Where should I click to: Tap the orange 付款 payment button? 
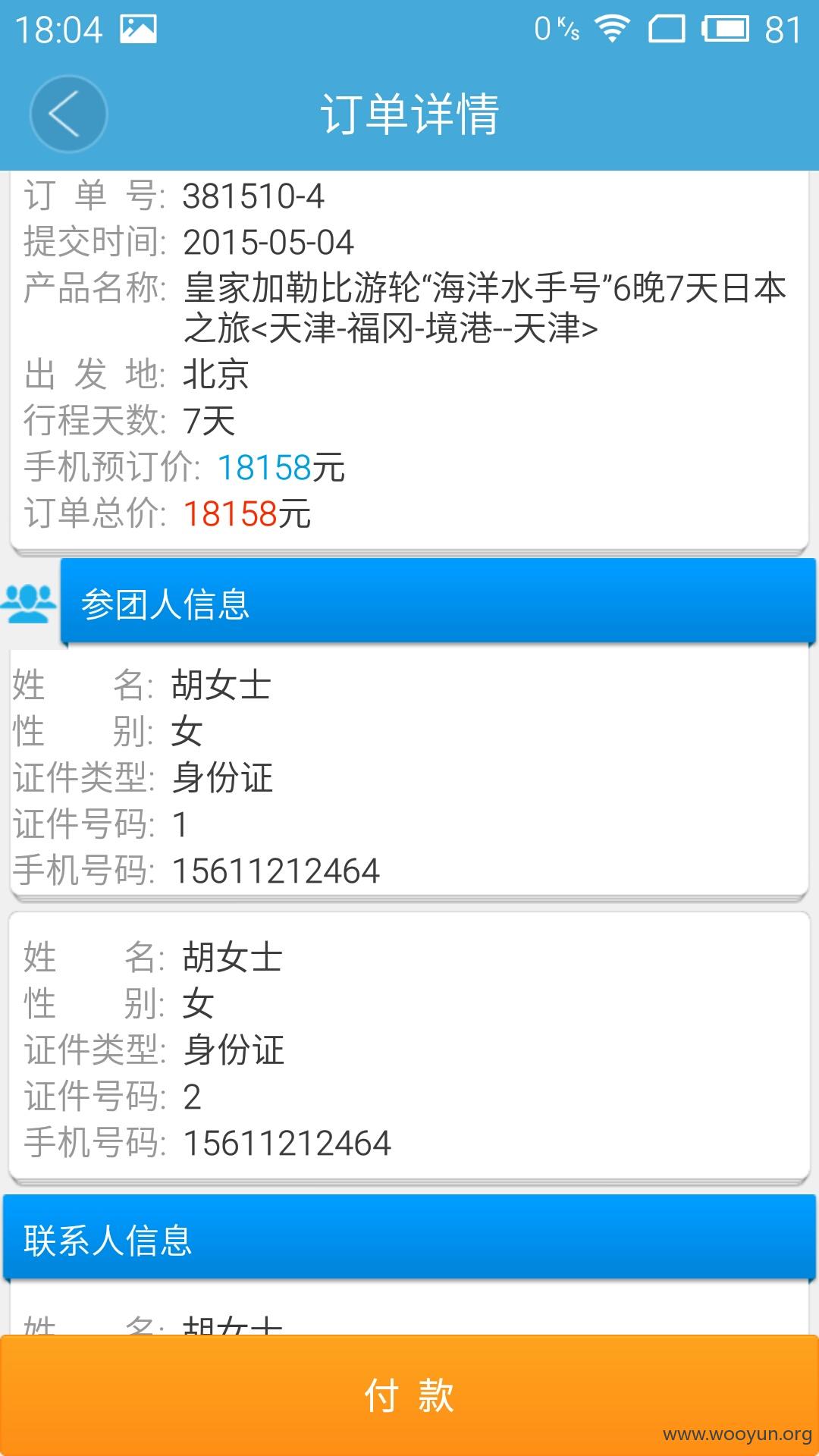pyautogui.click(x=409, y=1395)
